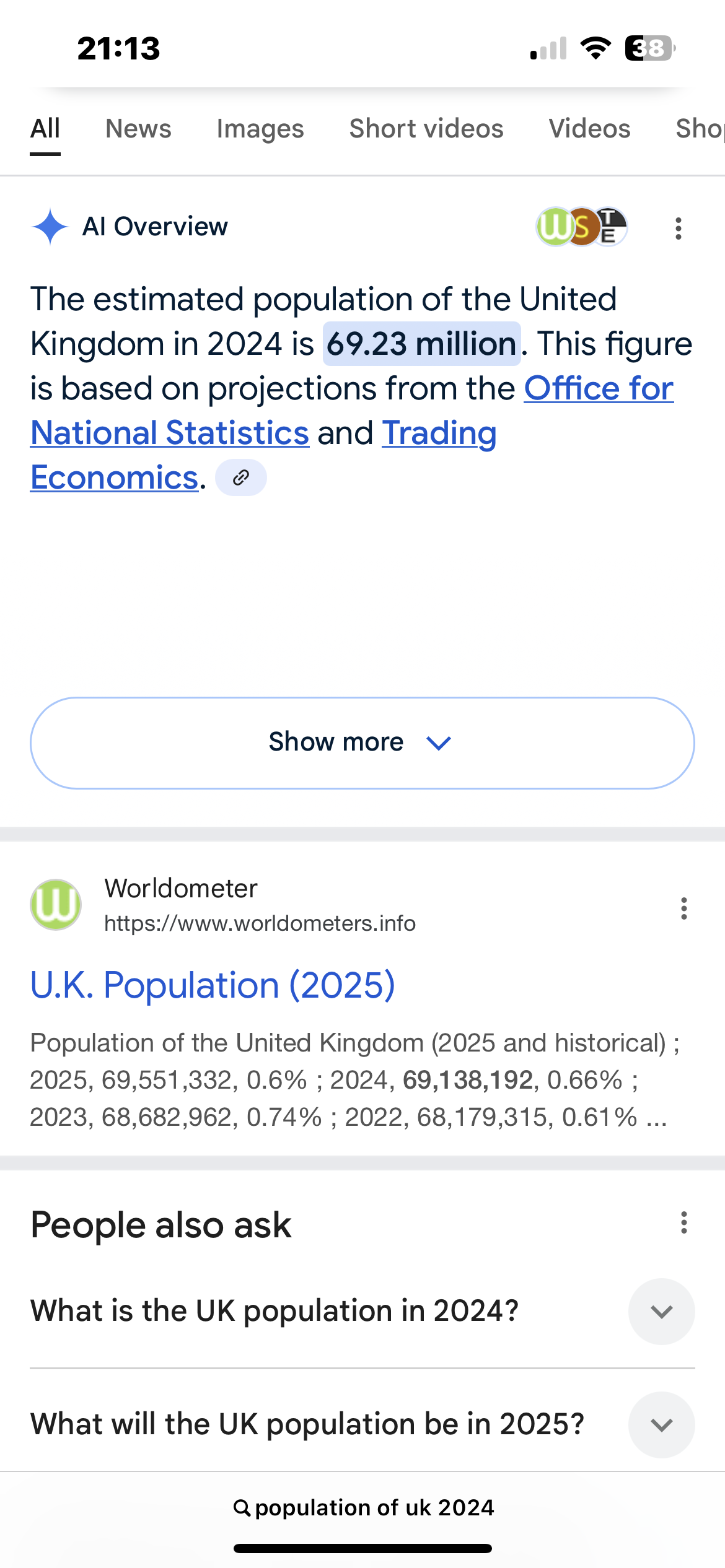Expand the AI Overview with Show more
Viewport: 725px width, 1568px height.
coord(362,743)
